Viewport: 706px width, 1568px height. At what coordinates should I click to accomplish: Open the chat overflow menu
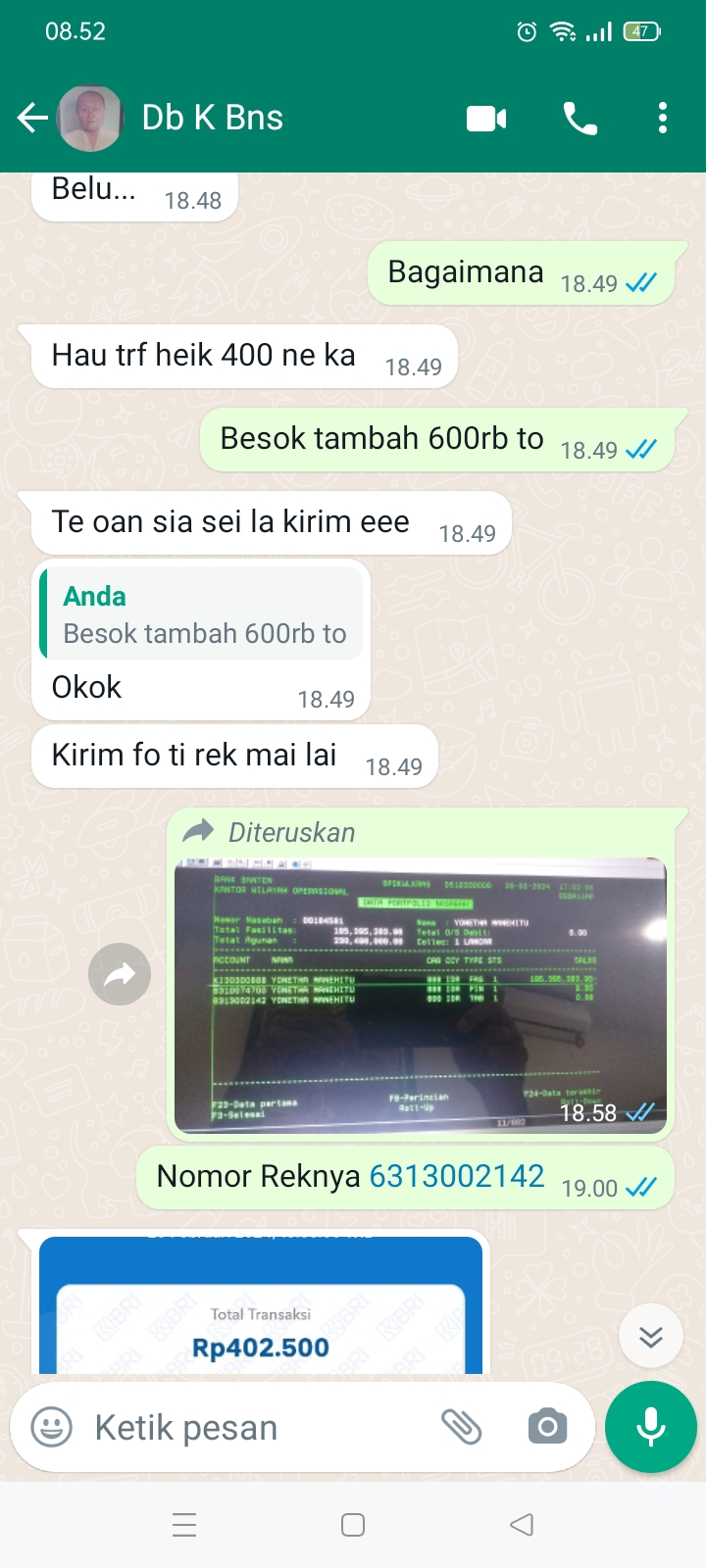pos(663,119)
